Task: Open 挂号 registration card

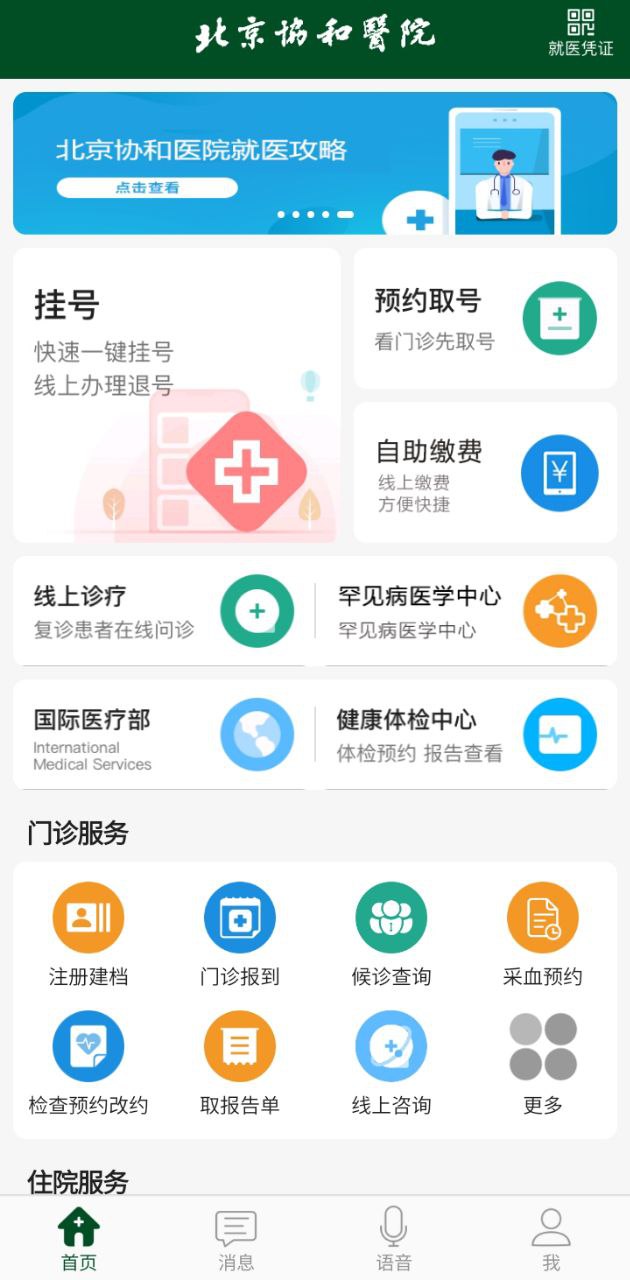Action: [176, 395]
